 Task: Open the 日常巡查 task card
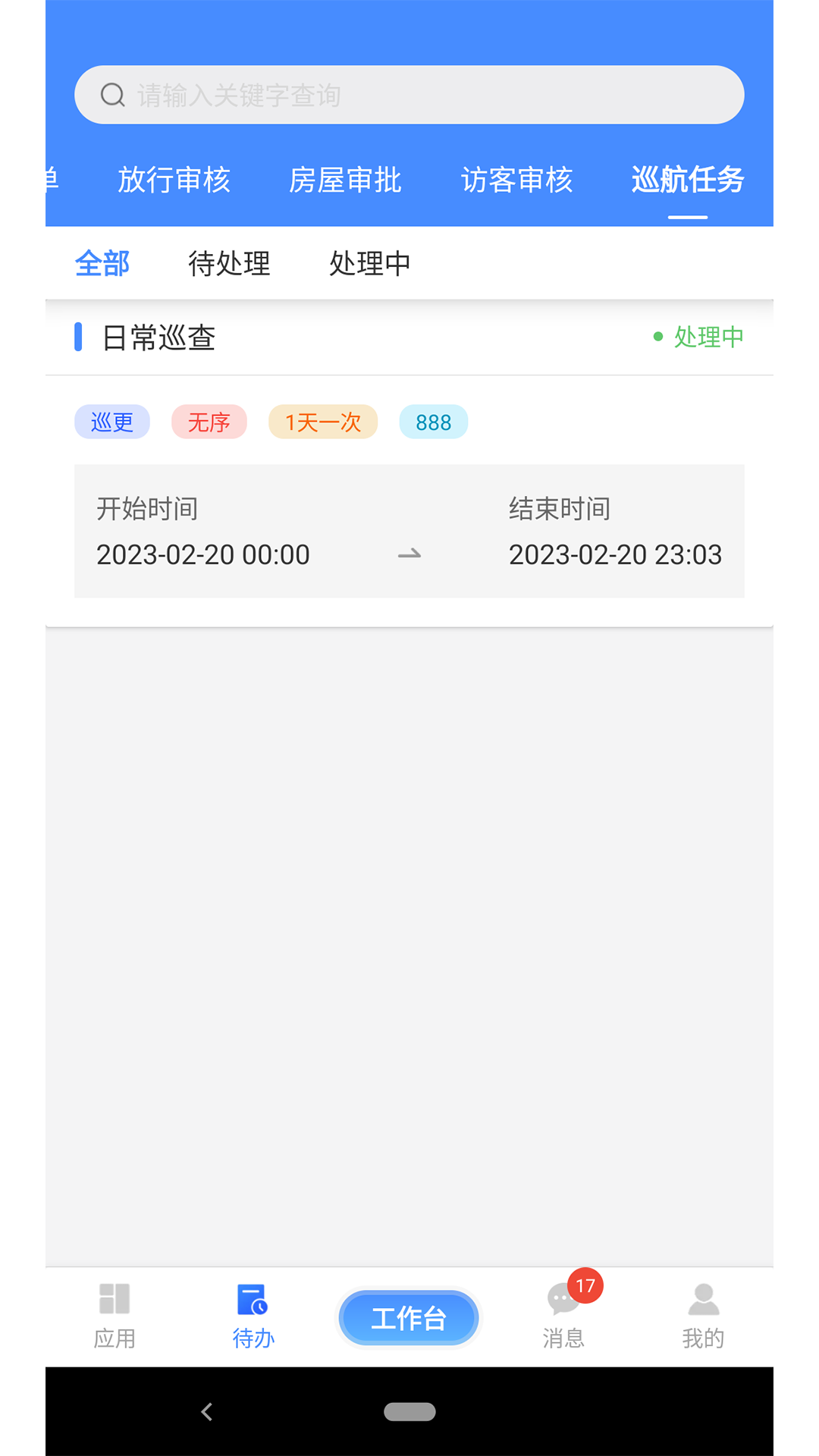158,337
